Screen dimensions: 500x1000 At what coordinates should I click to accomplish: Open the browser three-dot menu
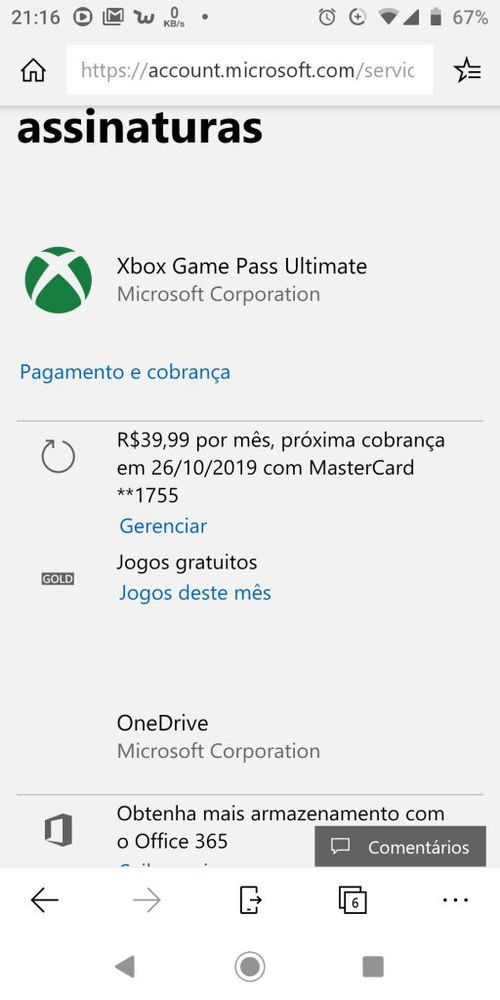click(455, 900)
